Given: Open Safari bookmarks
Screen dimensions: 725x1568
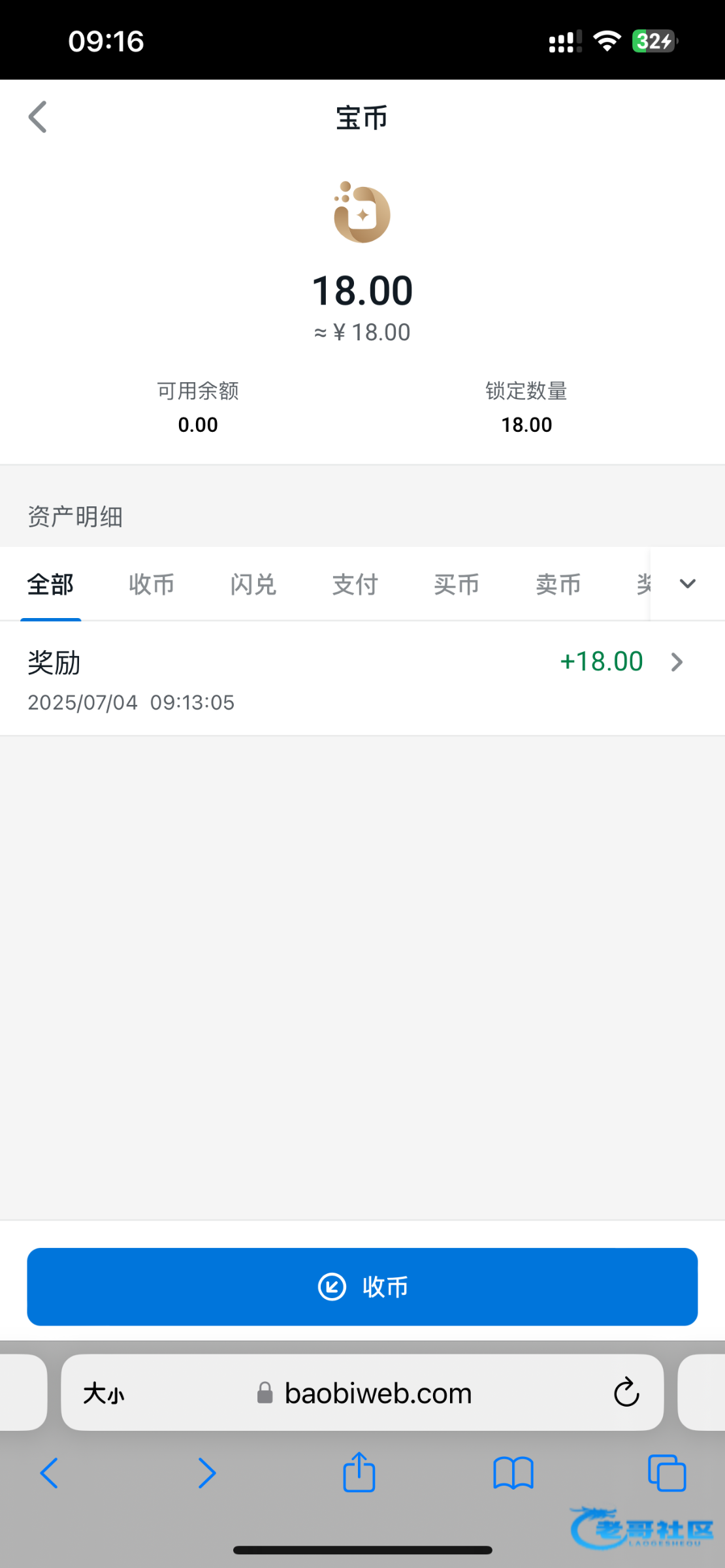Looking at the screenshot, I should [x=513, y=1473].
